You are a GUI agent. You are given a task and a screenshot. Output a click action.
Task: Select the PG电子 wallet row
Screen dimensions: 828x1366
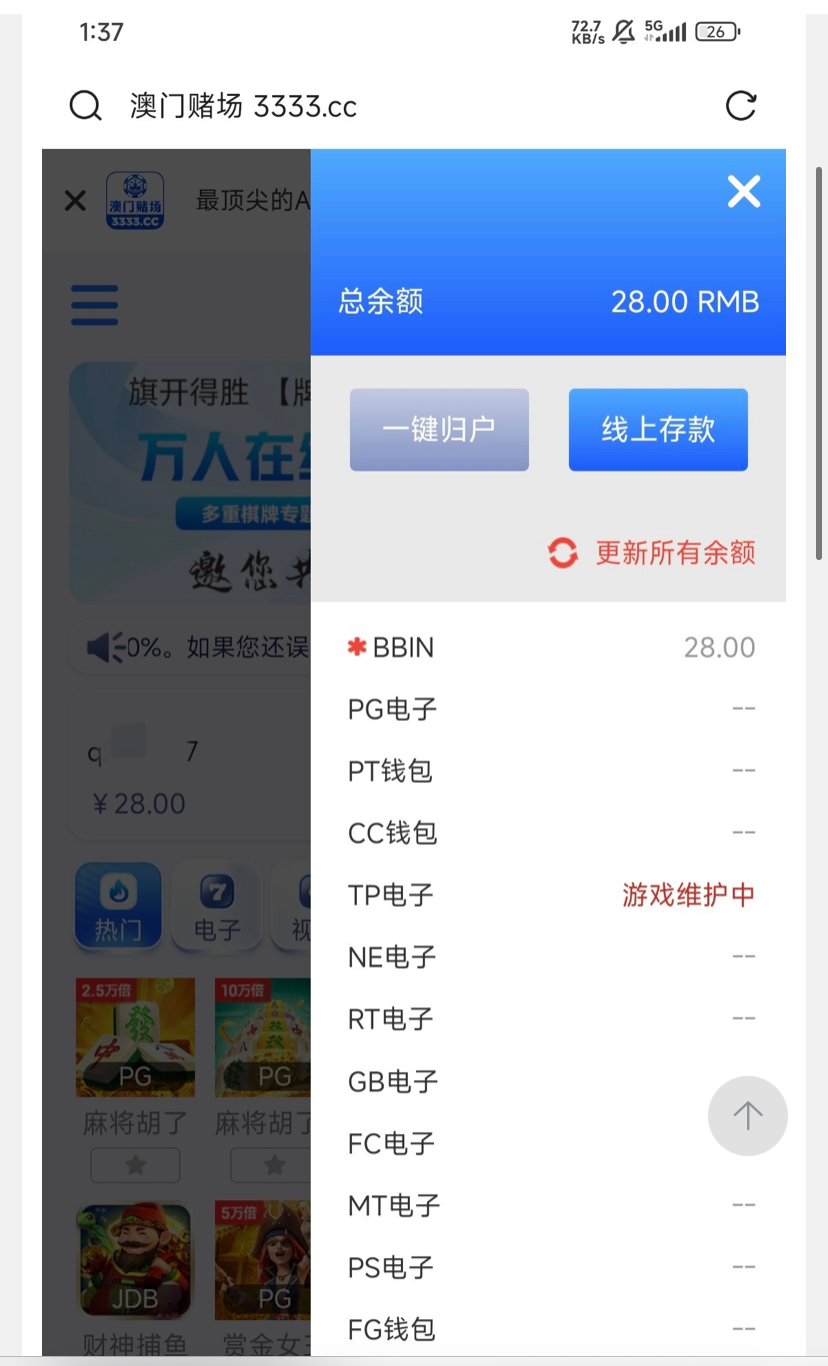click(x=548, y=709)
